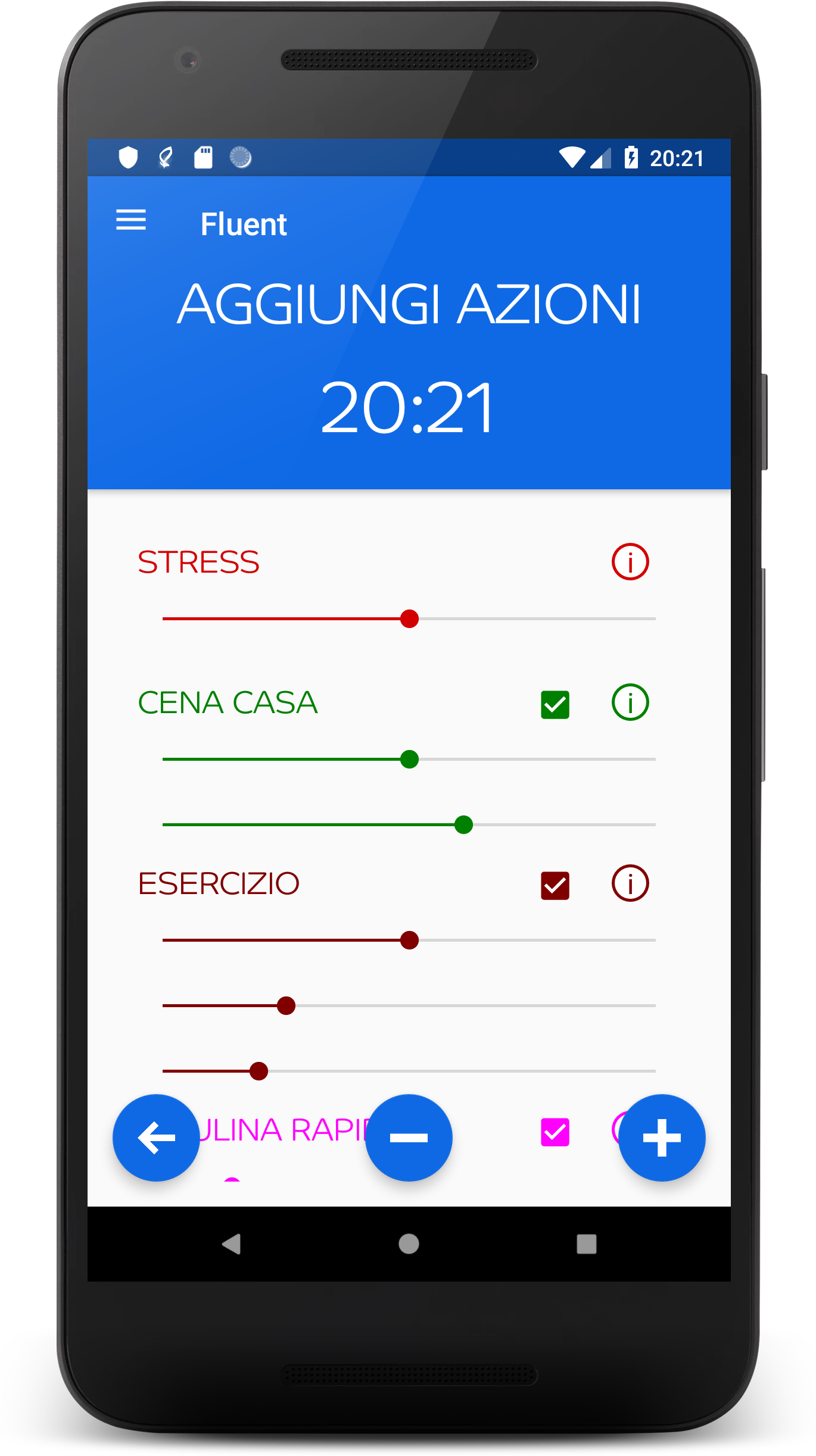The image size is (816, 1456).
Task: Go to the Android home screen
Action: (x=409, y=1243)
